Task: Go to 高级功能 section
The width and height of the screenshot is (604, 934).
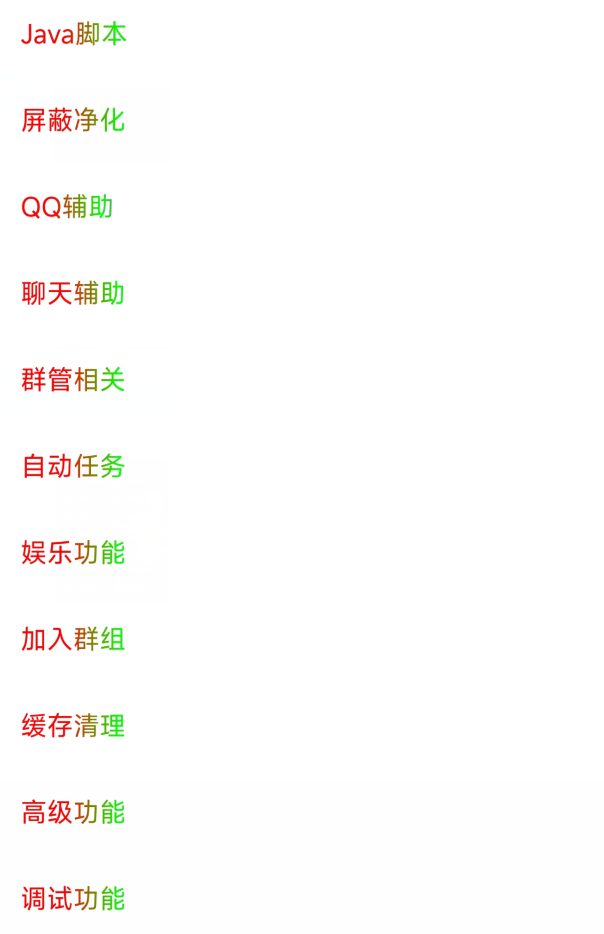Action: [x=73, y=812]
